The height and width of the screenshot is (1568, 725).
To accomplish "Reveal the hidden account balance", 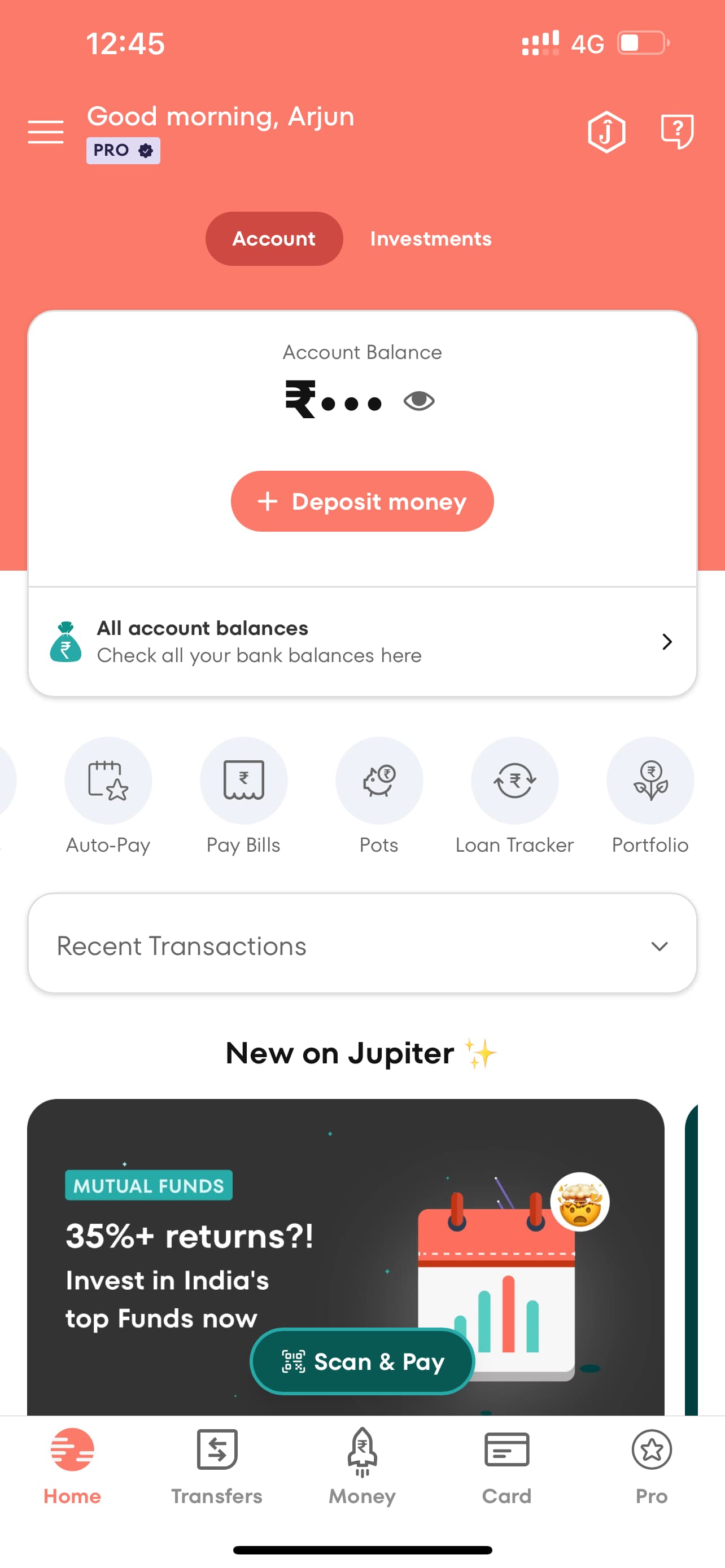I will (x=419, y=401).
